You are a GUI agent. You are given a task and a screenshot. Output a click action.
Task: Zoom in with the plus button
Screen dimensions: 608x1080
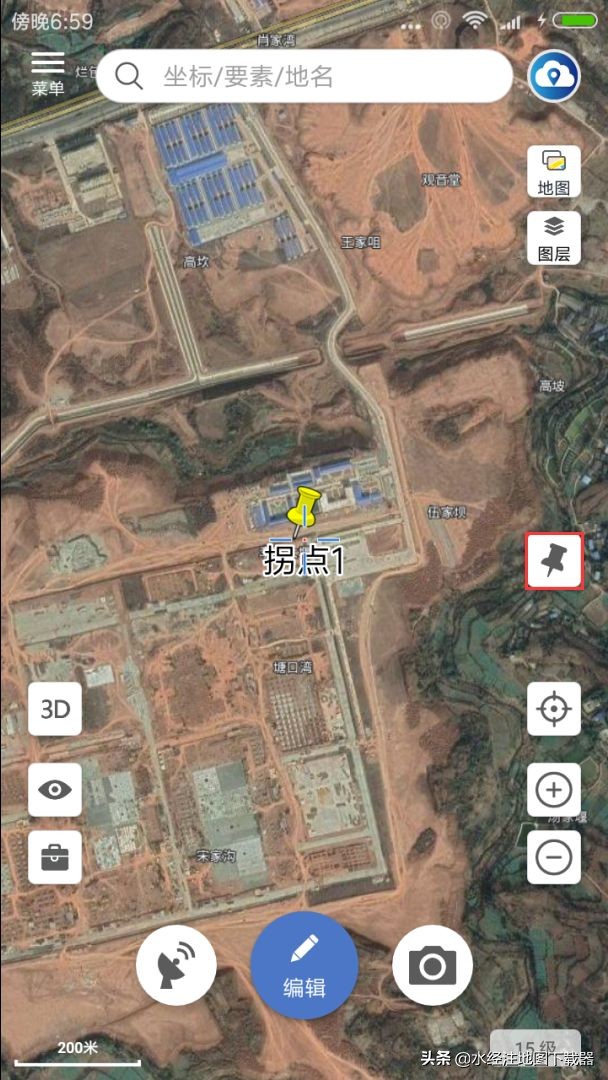(554, 790)
